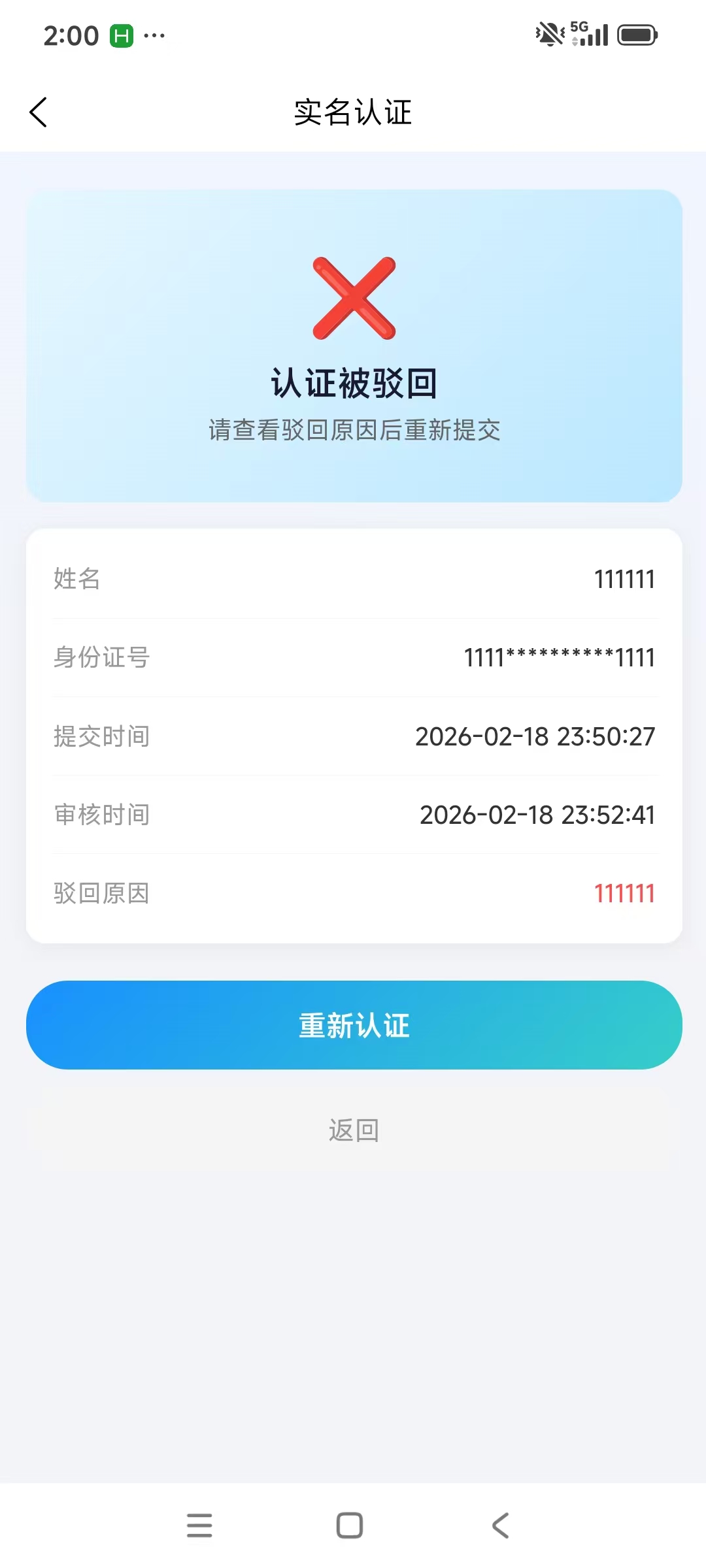Image resolution: width=706 pixels, height=1568 pixels.
Task: Tap the red 驳回原因 reason value
Action: tap(625, 893)
